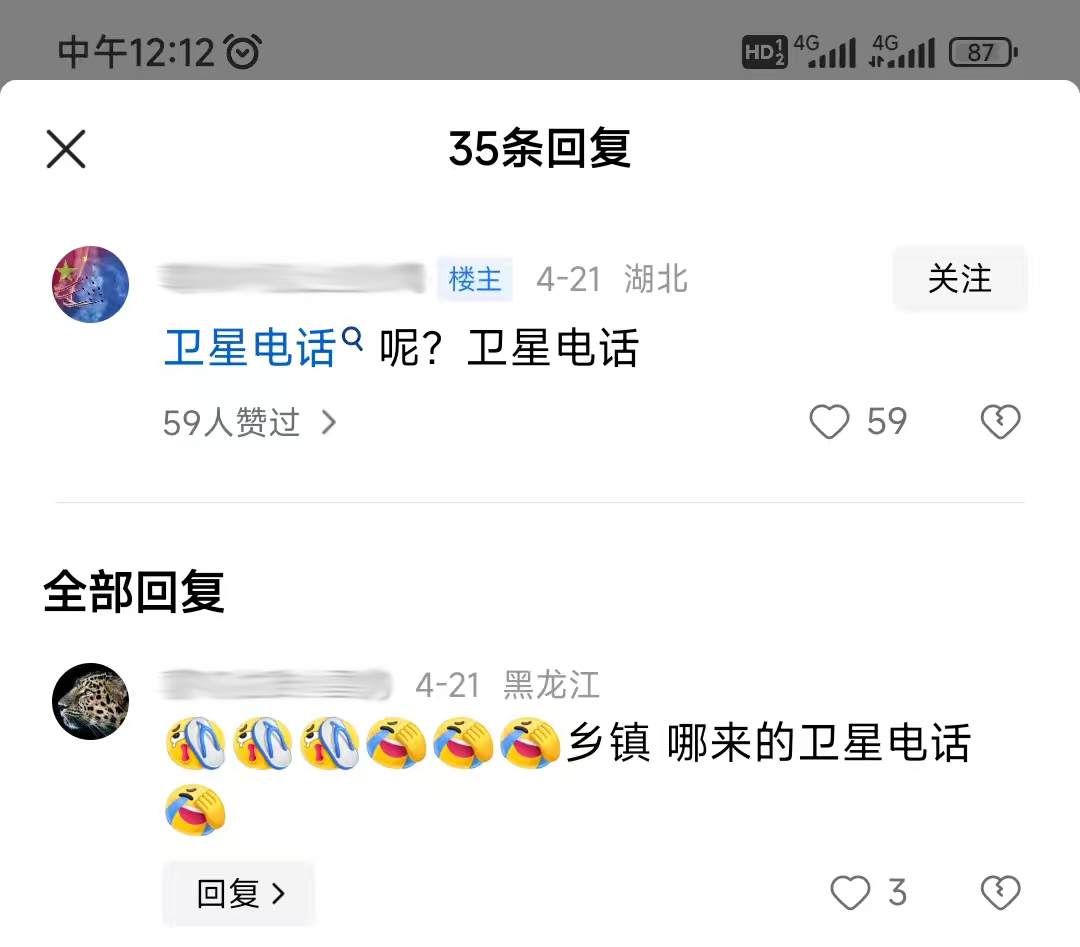Follow the 楼主 with the 关注 button

[x=959, y=279]
